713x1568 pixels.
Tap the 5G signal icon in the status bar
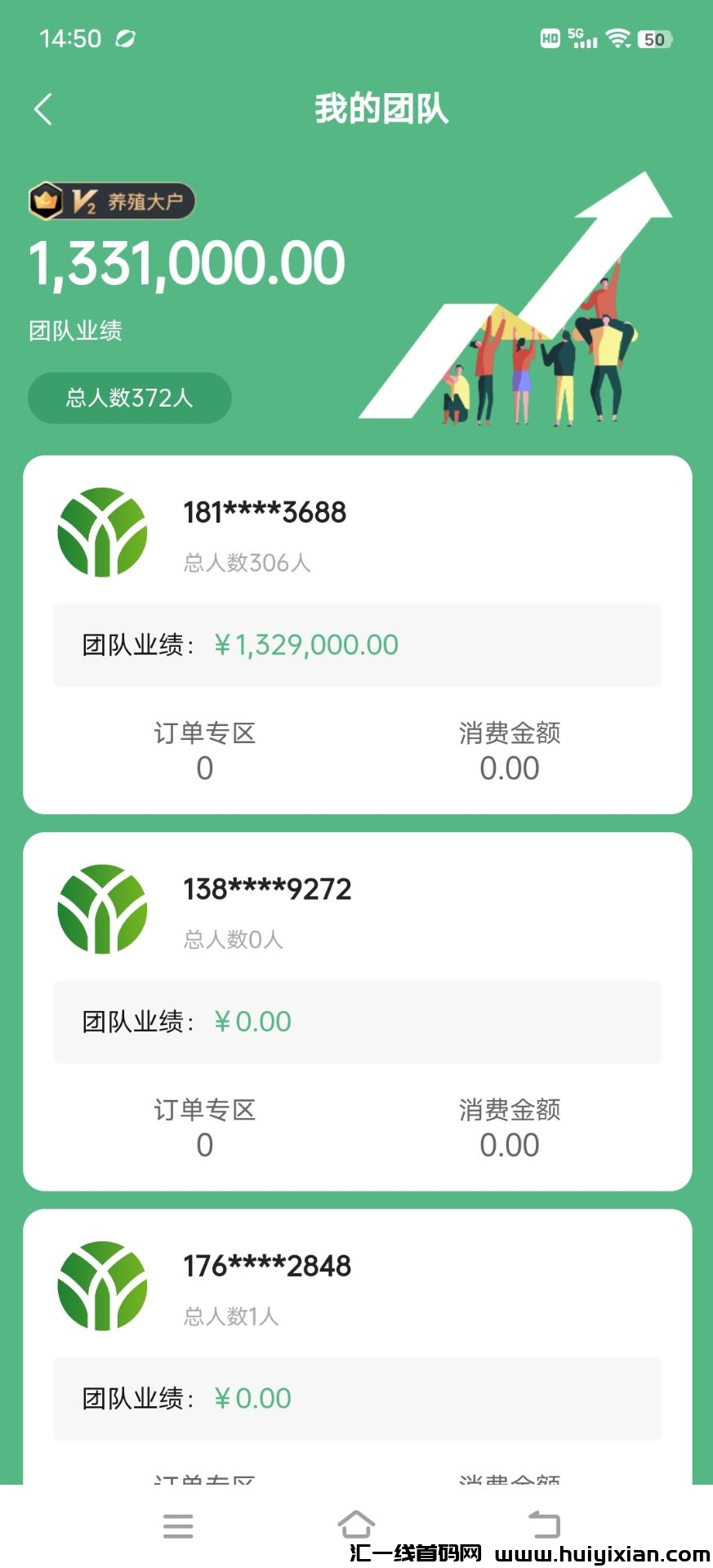point(582,36)
